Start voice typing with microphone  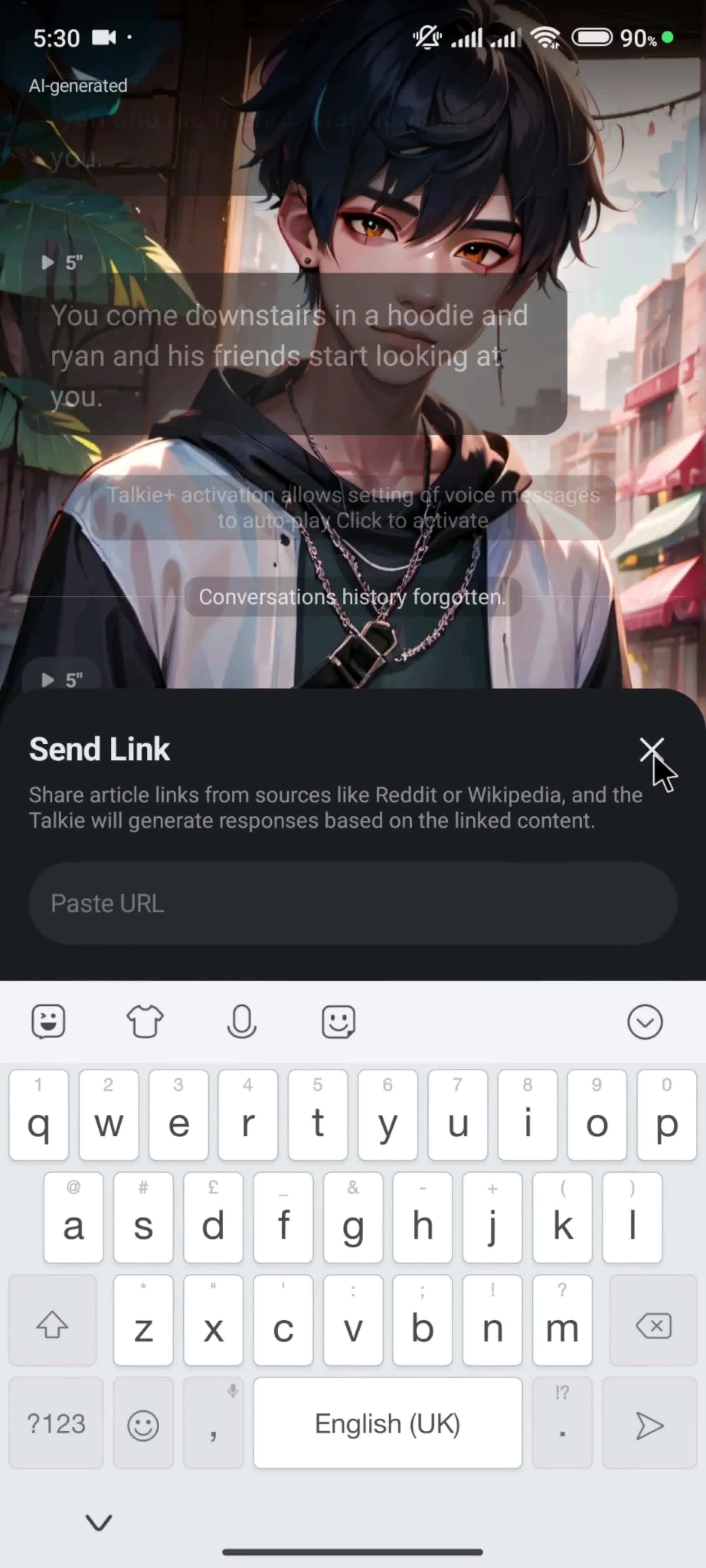pyautogui.click(x=242, y=1021)
